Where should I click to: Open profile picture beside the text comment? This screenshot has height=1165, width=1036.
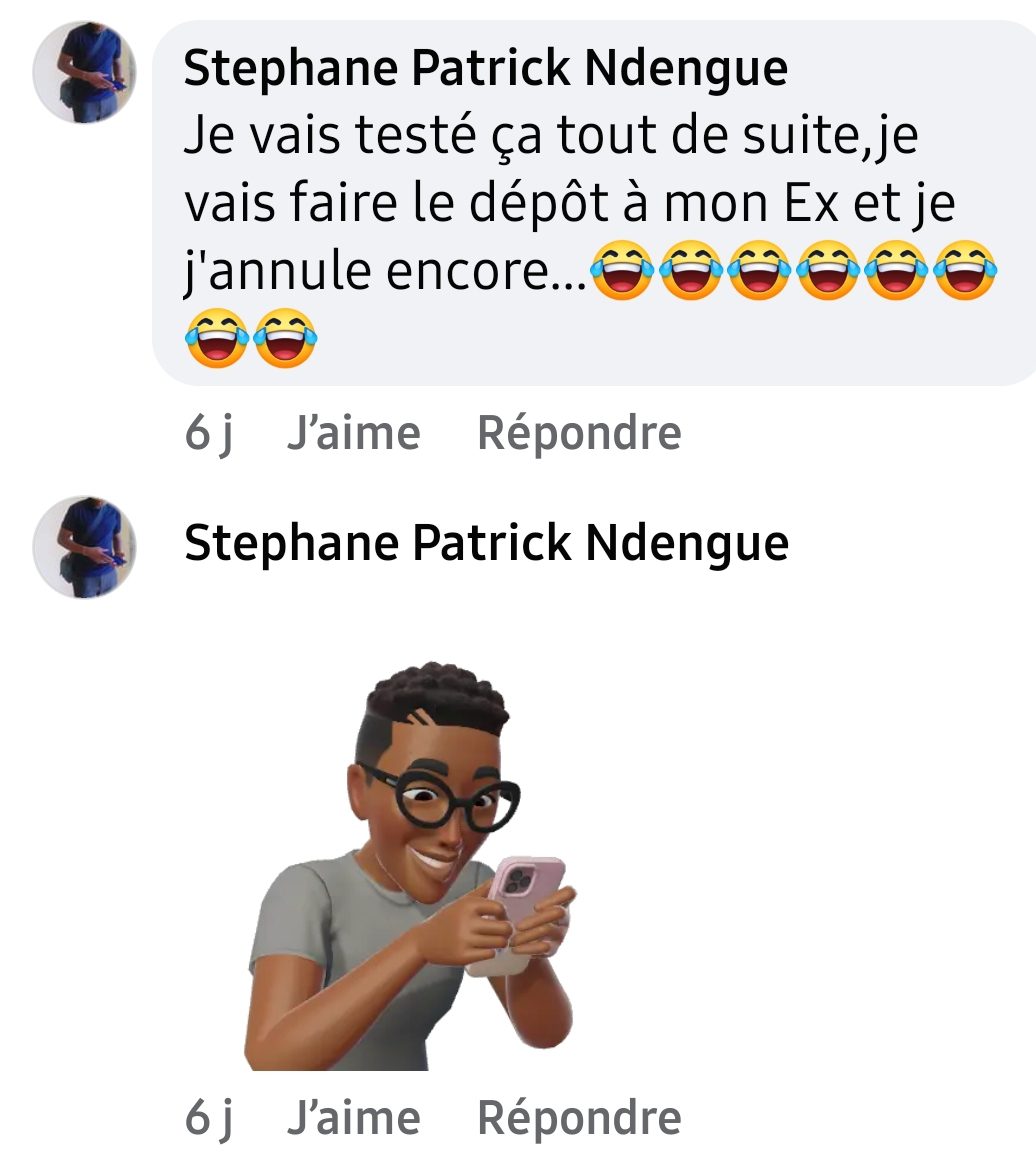coord(84,73)
